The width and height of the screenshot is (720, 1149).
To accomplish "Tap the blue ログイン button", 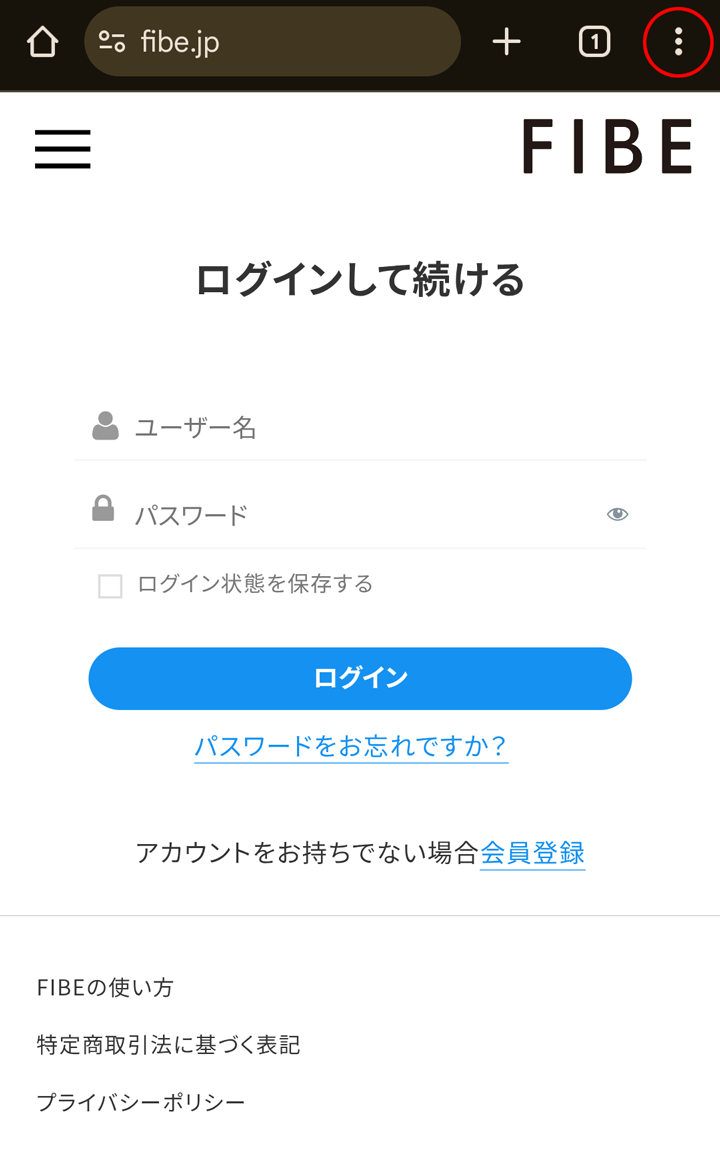I will point(360,678).
